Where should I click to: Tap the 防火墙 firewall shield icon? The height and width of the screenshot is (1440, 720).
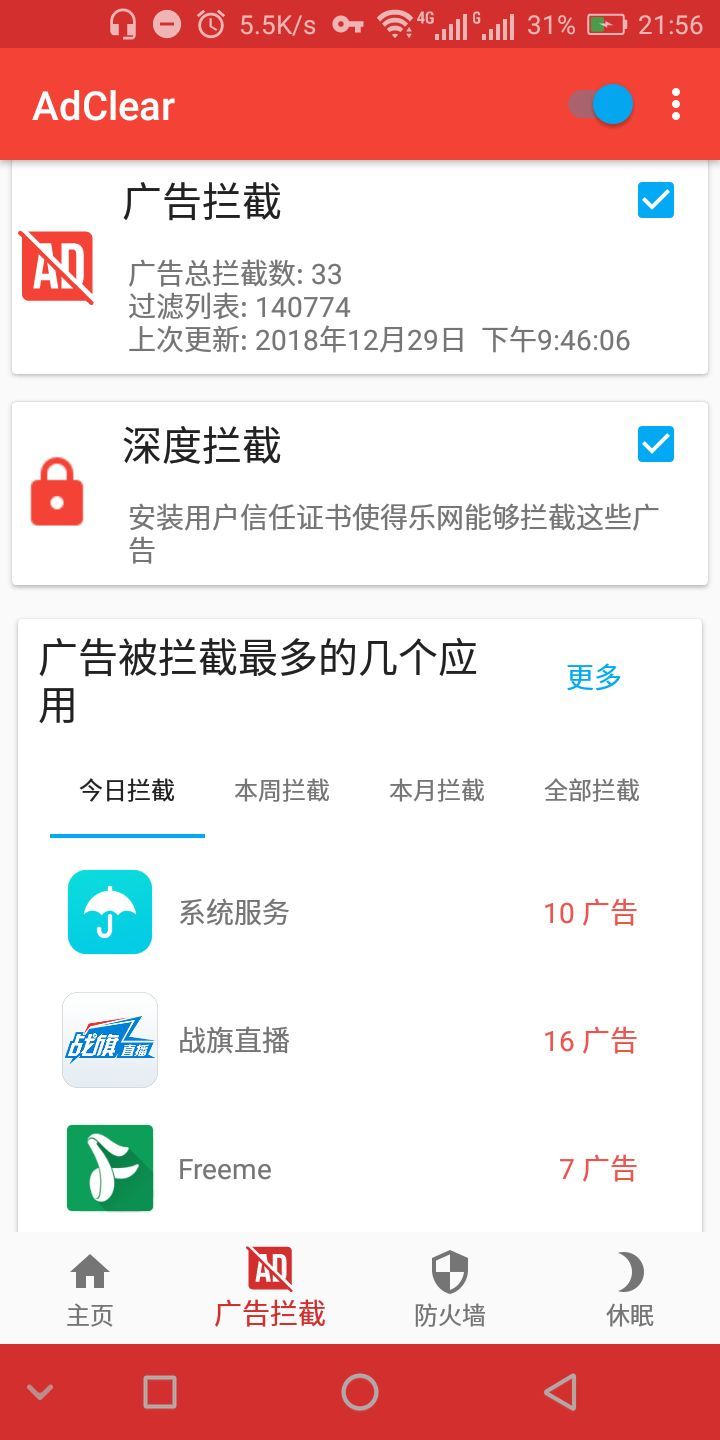tap(450, 1272)
